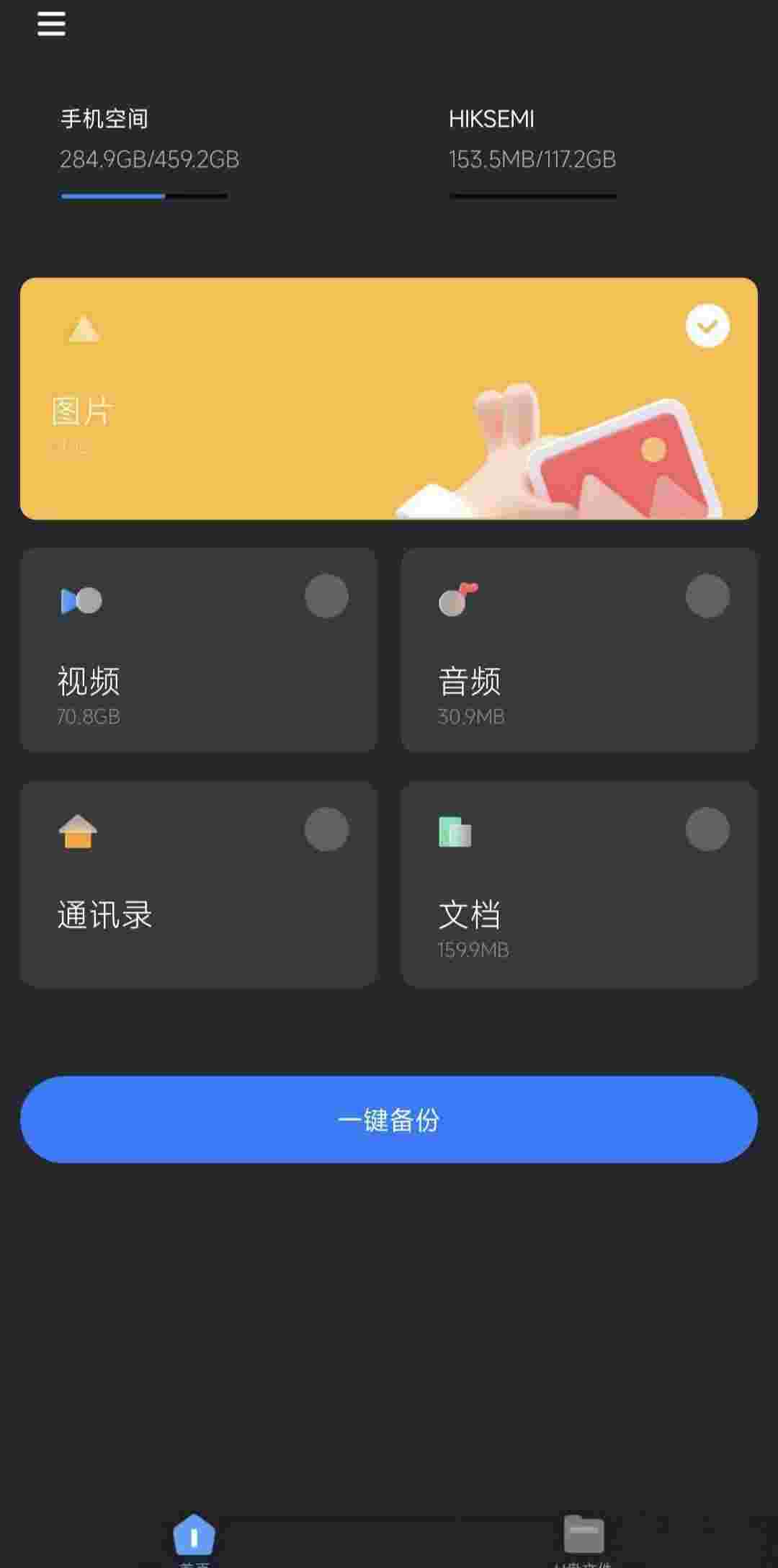Select 视频 for backup
778x1568 pixels.
[x=326, y=596]
